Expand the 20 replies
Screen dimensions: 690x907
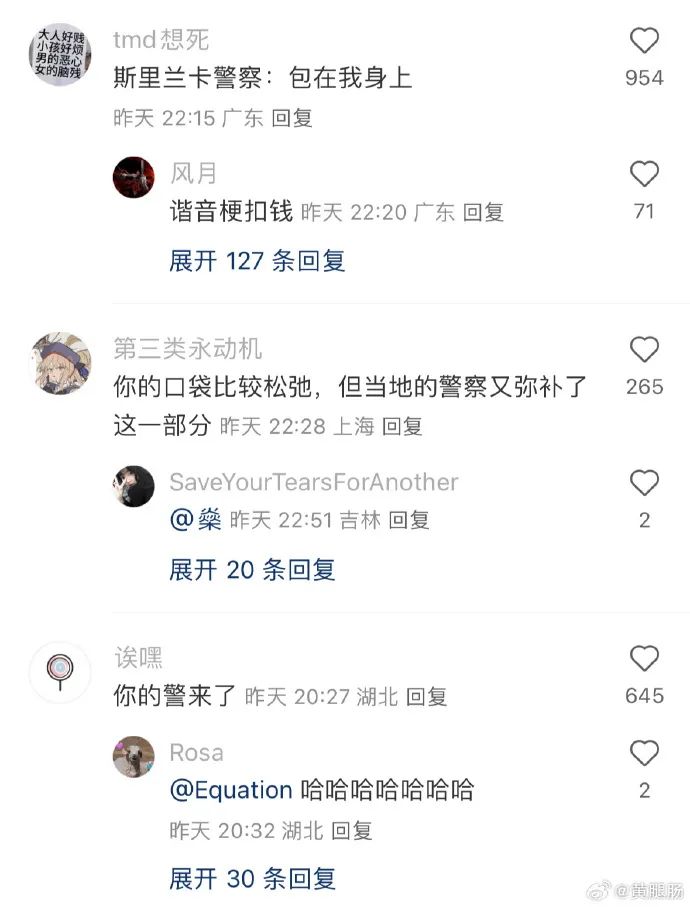tap(252, 570)
